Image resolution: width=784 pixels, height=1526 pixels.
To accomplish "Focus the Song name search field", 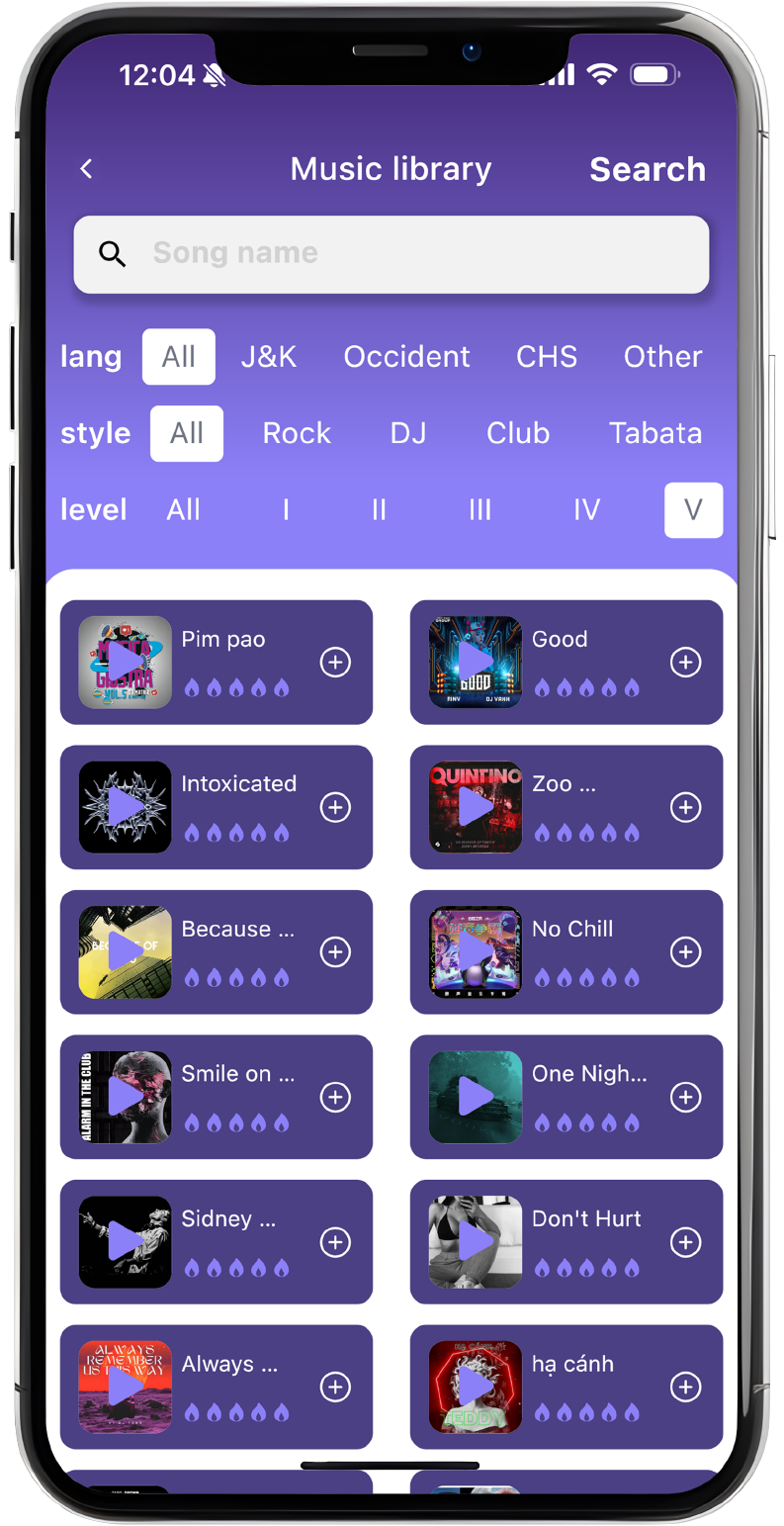I will click(391, 253).
